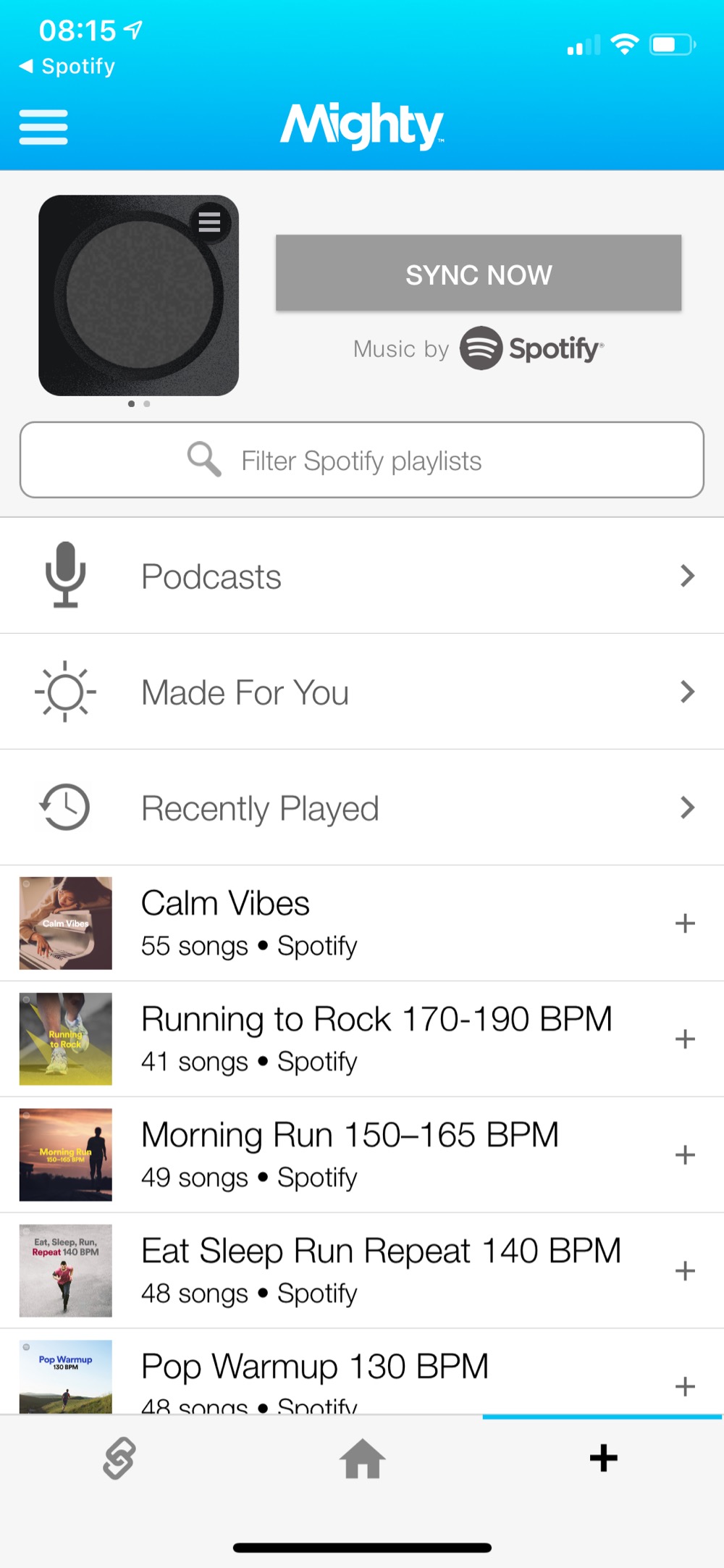Add Morning Run 150–165 BPM playlist
The image size is (724, 1568).
pos(684,1155)
